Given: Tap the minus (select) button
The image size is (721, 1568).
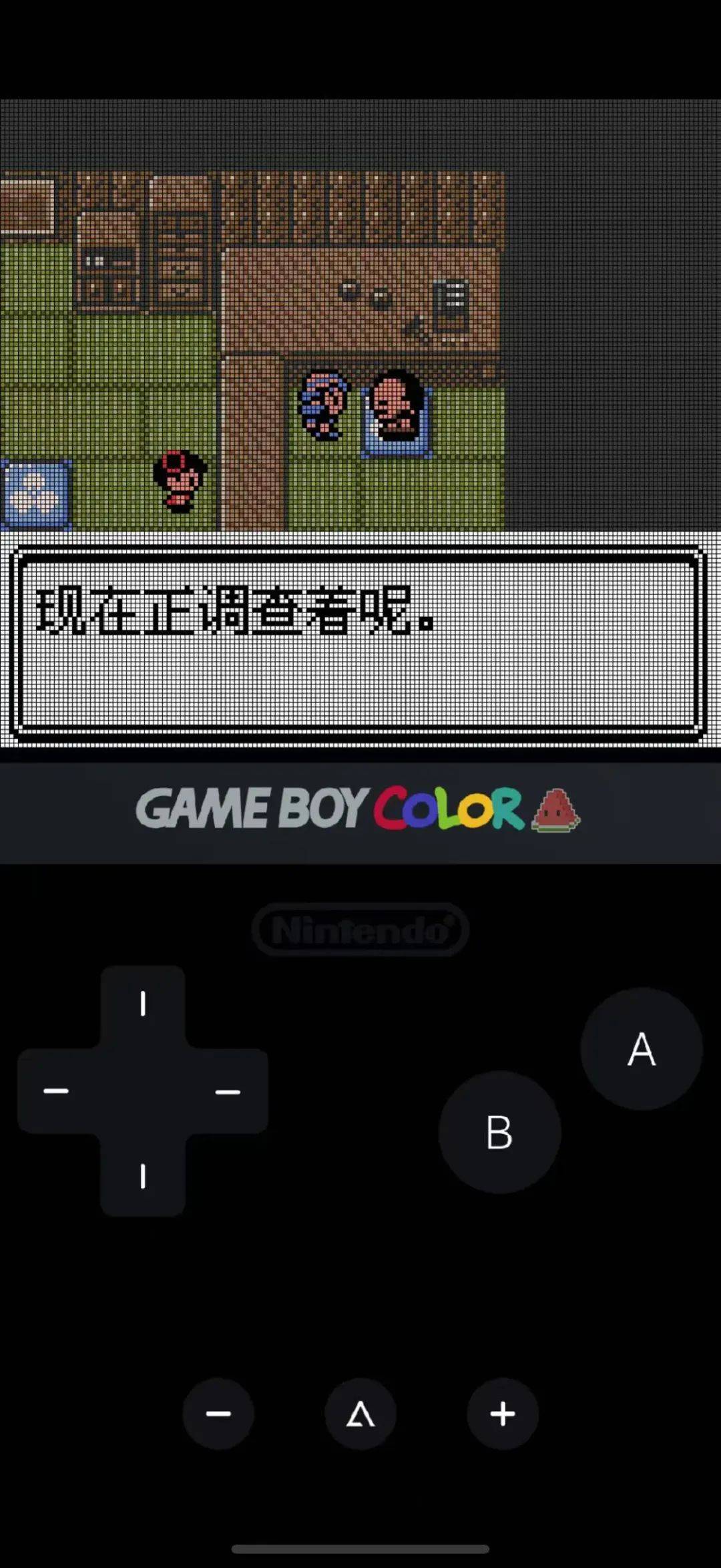Looking at the screenshot, I should click(218, 1414).
